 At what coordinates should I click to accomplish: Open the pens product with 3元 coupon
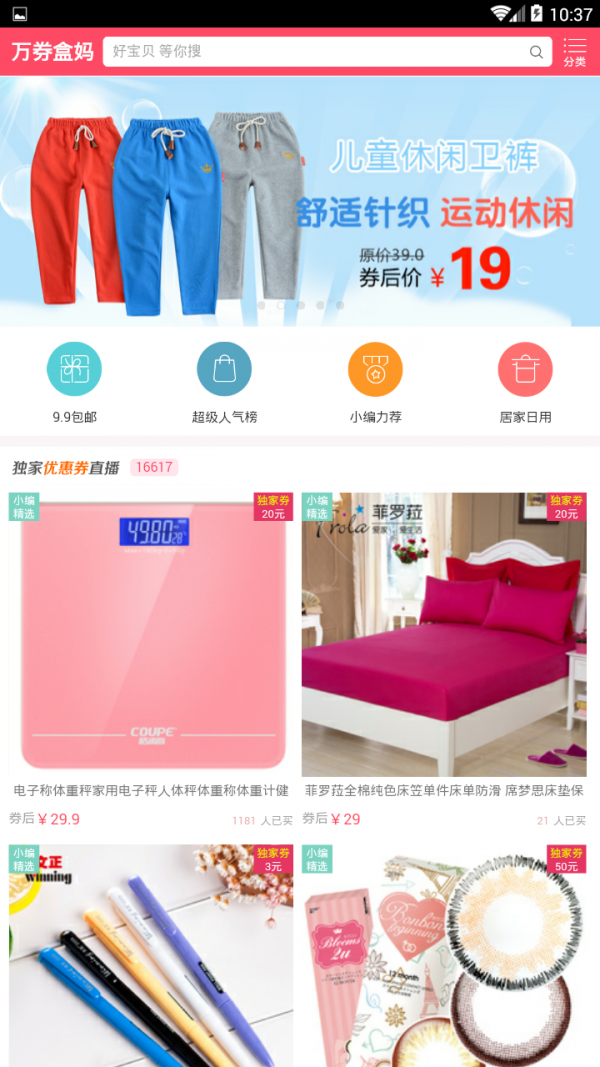click(x=151, y=955)
